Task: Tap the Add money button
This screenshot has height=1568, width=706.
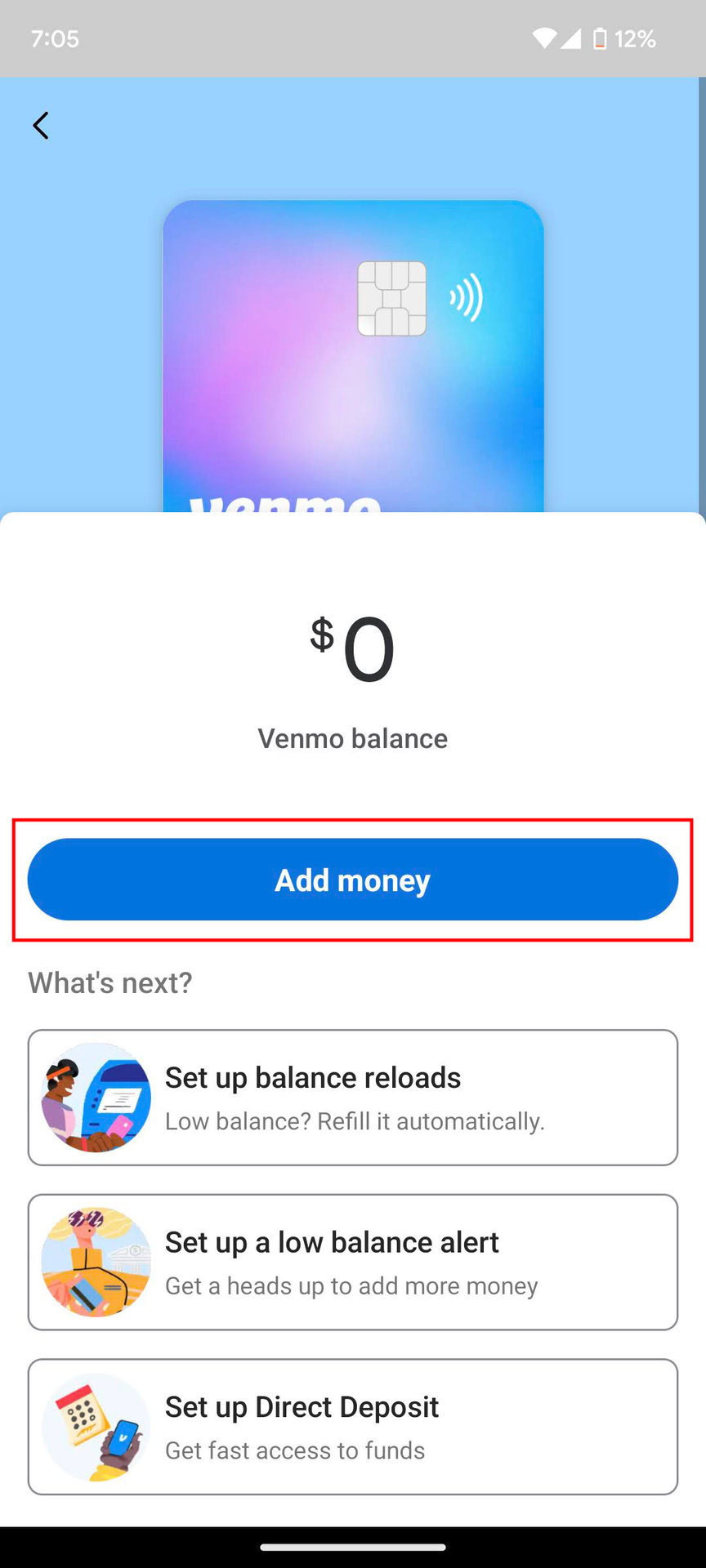Action: coord(352,880)
